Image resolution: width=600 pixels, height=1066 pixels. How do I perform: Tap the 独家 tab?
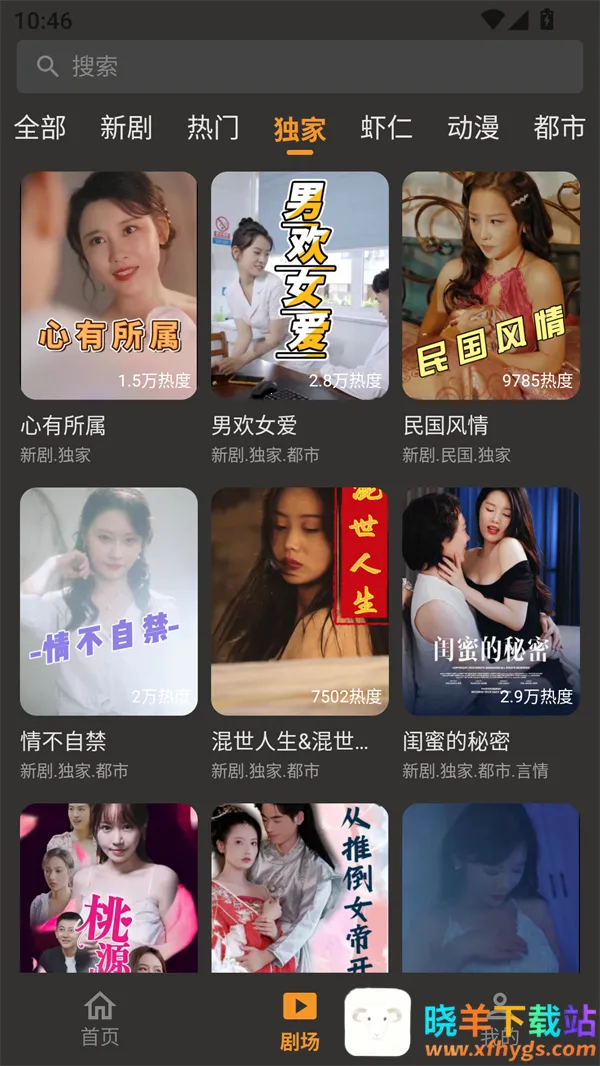pyautogui.click(x=300, y=129)
